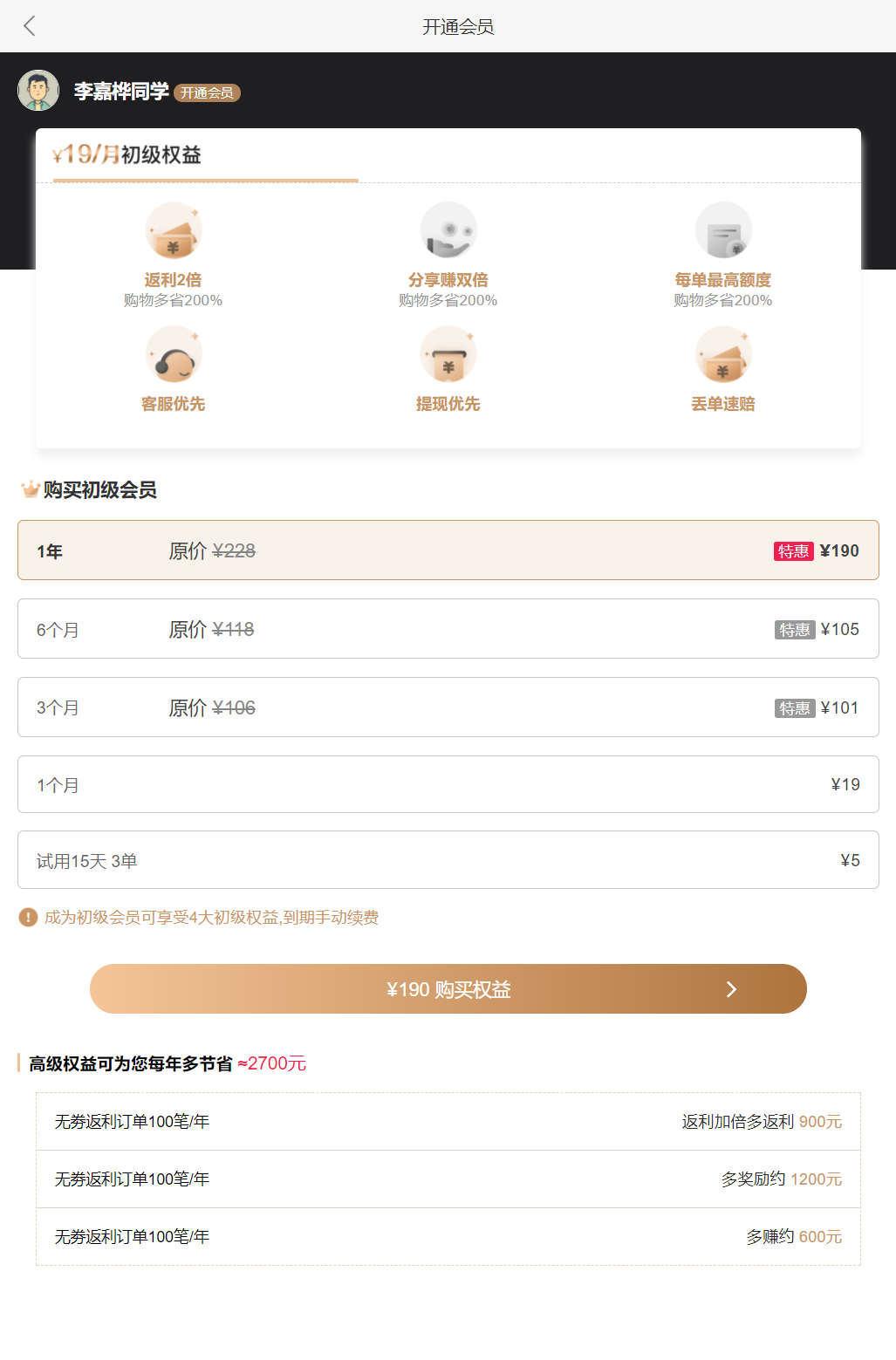Go back using the top-left arrow
This screenshot has width=896, height=1360.
coord(30,26)
